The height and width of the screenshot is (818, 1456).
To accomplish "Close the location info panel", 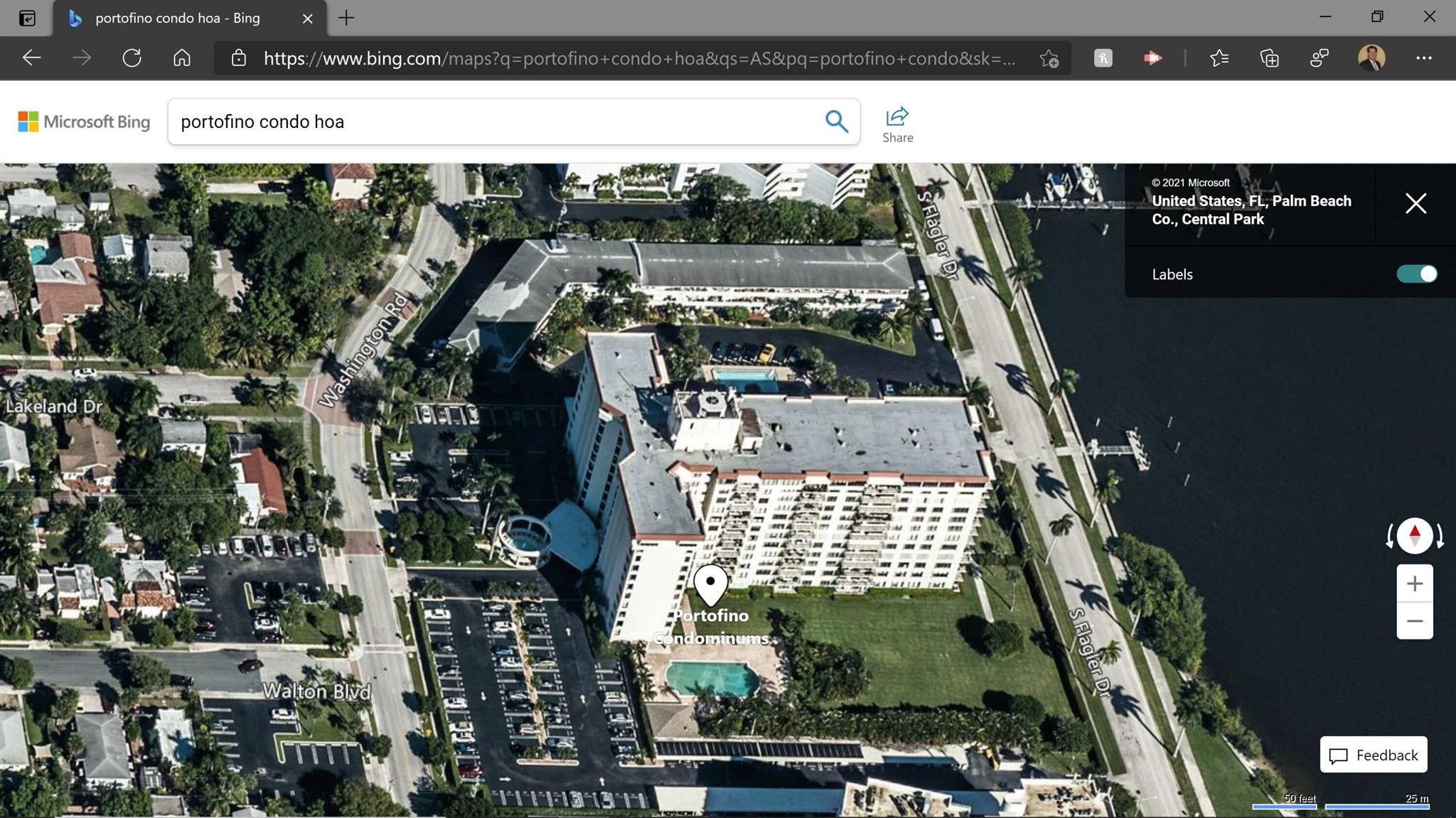I will pos(1415,204).
